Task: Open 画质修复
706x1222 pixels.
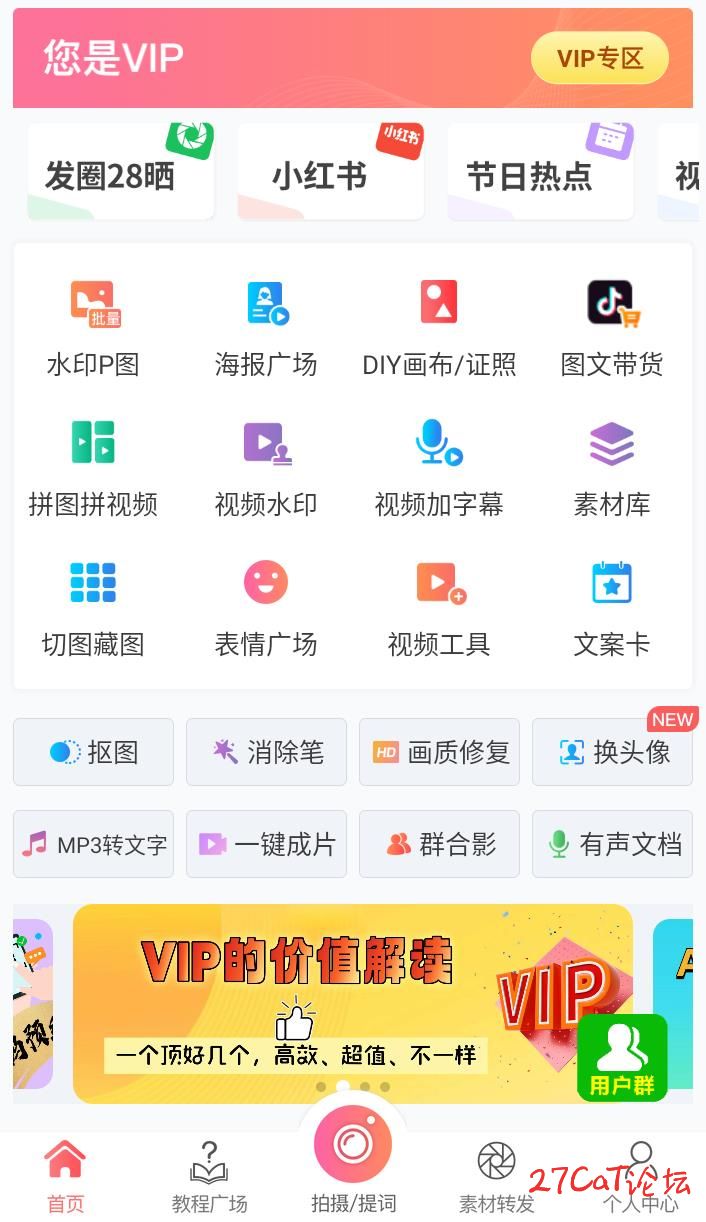Action: click(x=439, y=752)
